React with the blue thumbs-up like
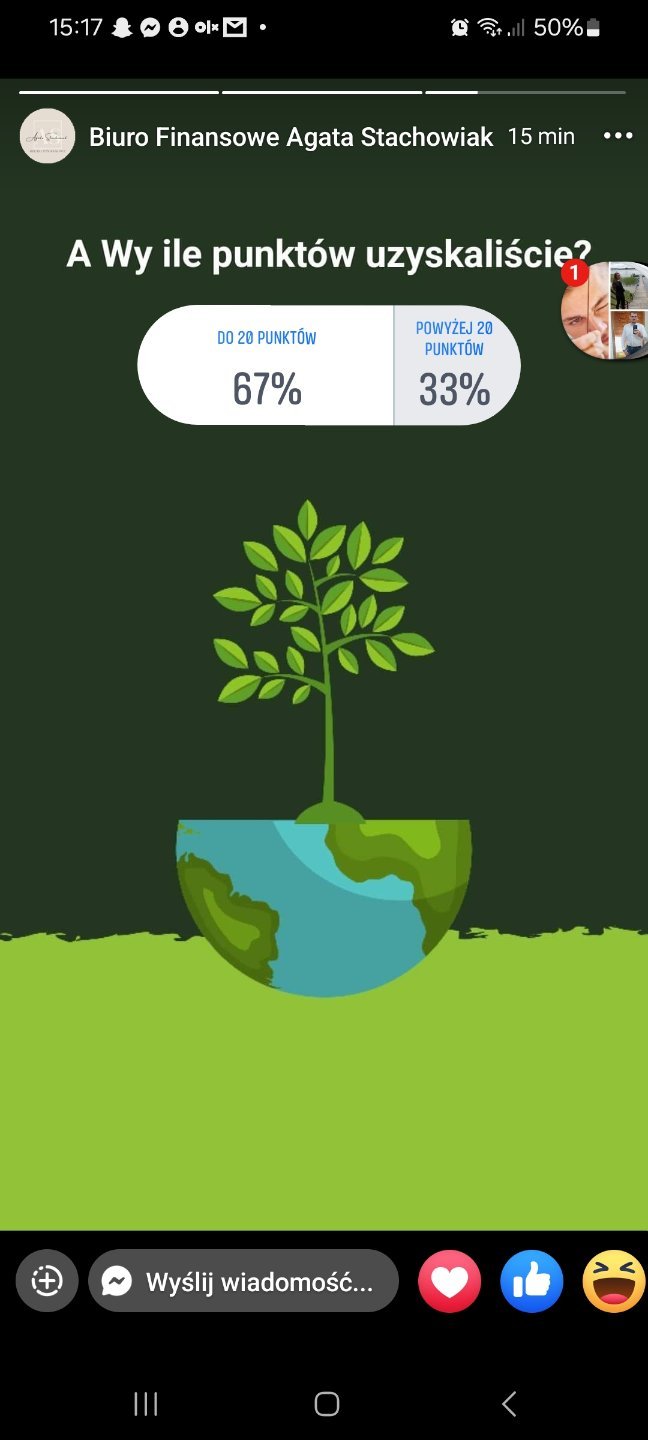Viewport: 648px width, 1440px height. coord(532,1281)
